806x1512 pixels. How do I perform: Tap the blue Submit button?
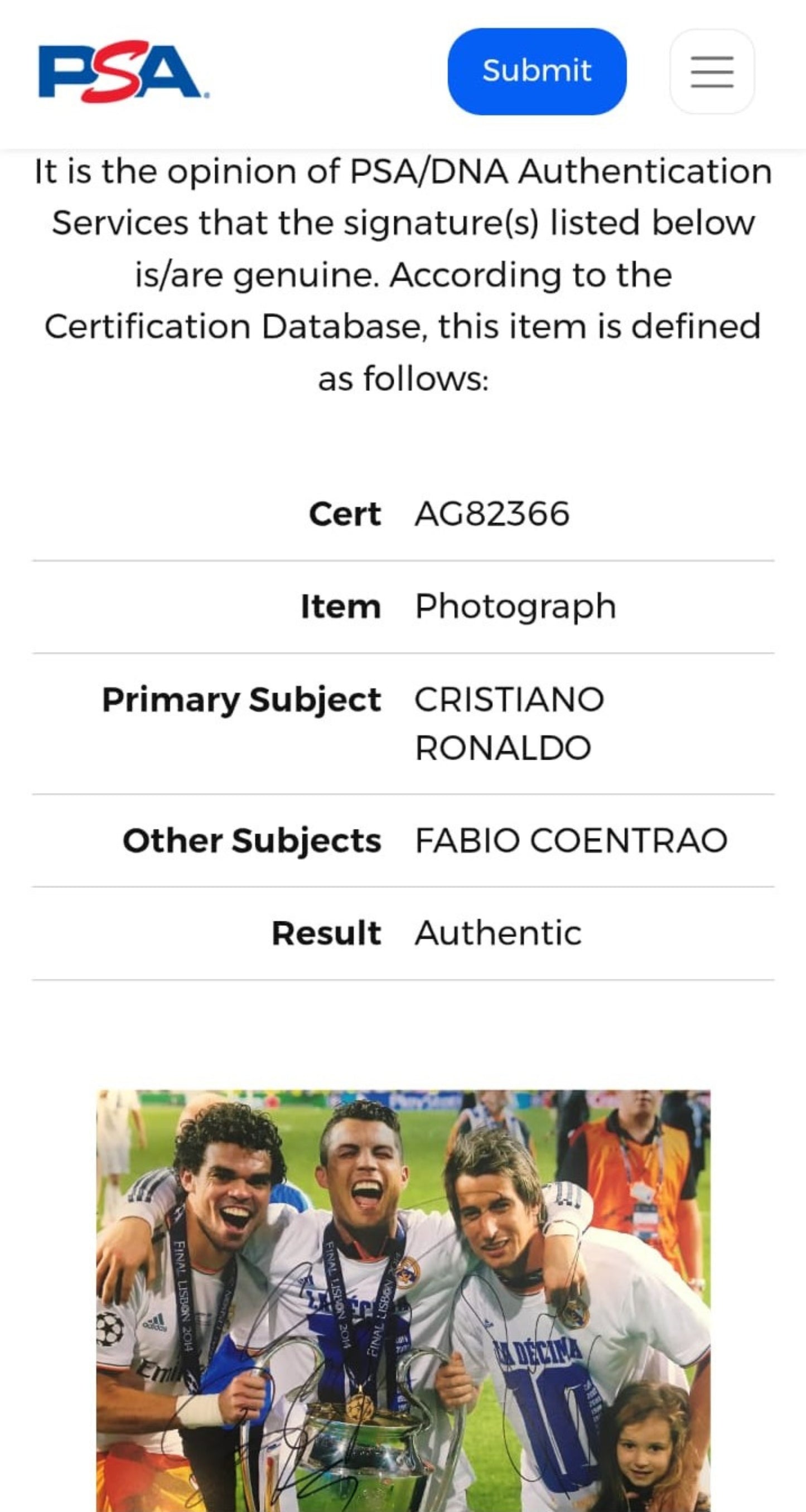(537, 71)
